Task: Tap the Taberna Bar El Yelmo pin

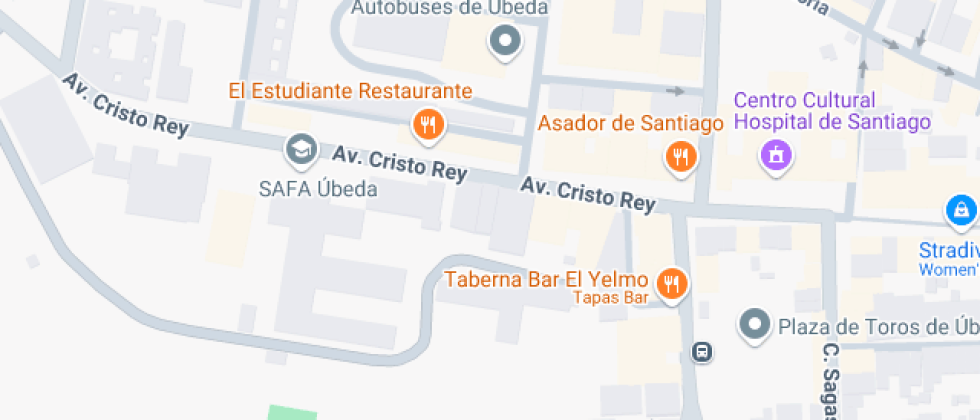Action: tap(673, 284)
